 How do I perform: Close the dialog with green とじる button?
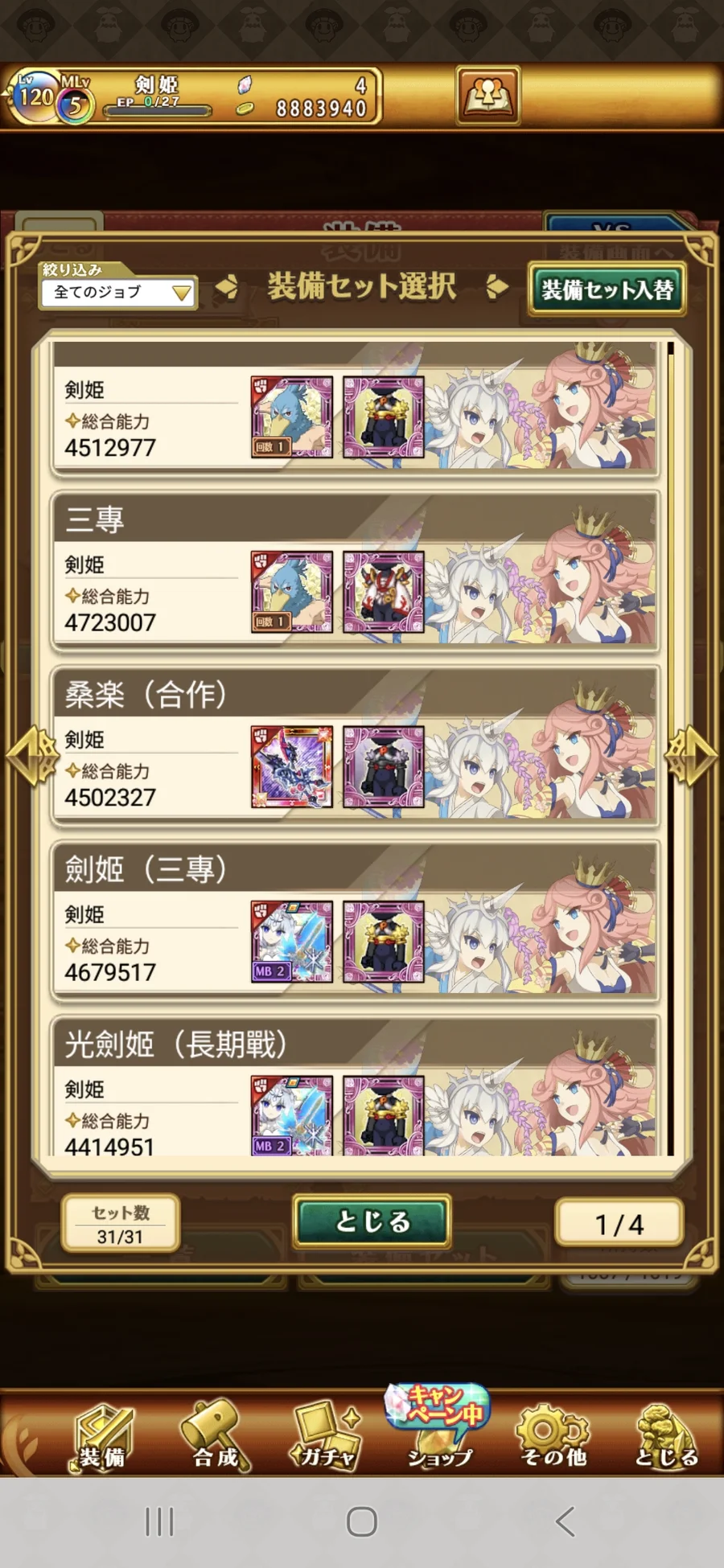point(372,1221)
